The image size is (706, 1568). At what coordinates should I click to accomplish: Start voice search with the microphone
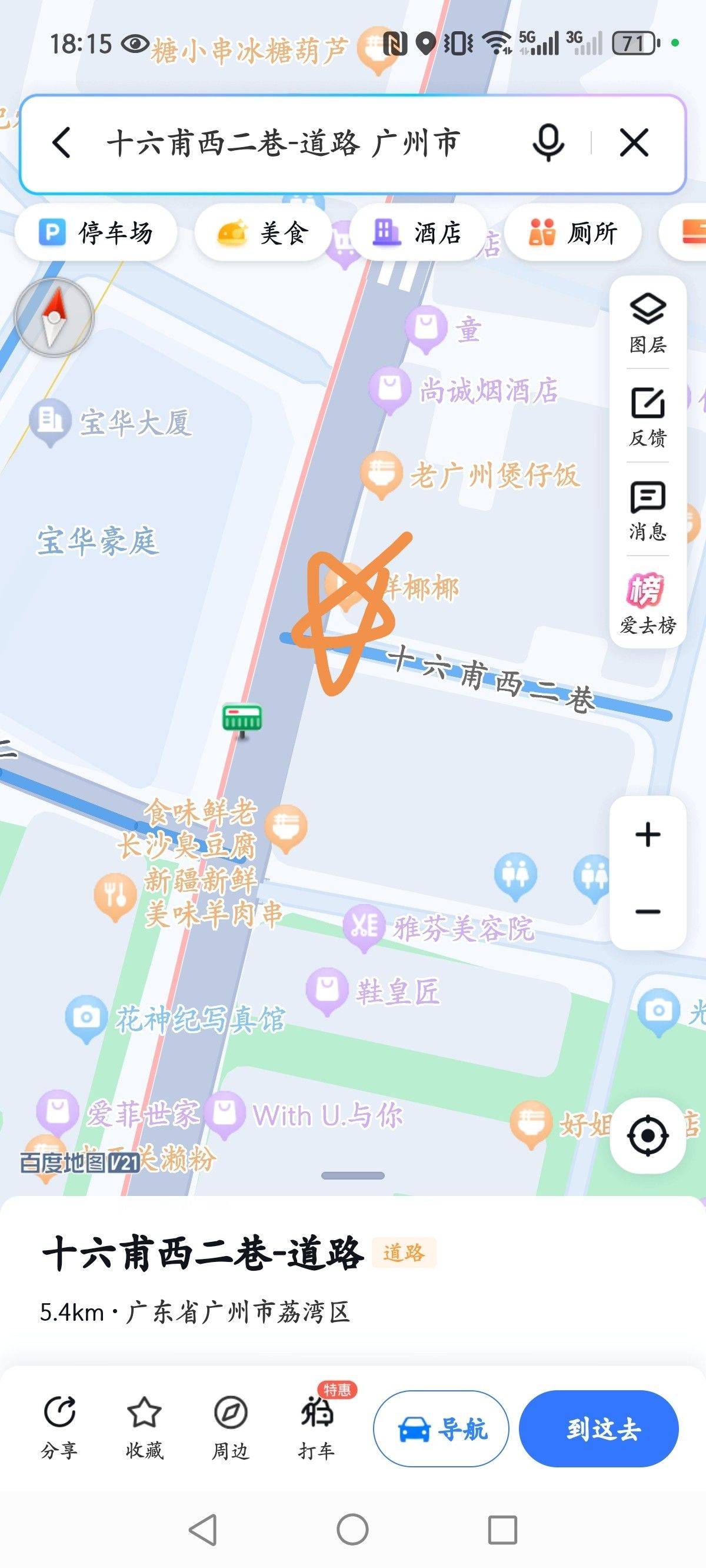pyautogui.click(x=548, y=143)
